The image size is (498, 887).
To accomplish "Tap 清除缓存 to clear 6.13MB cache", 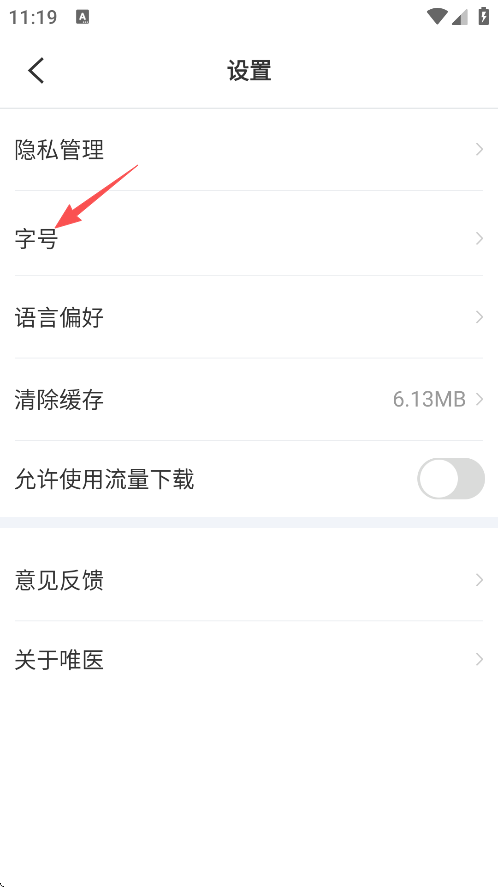I will [249, 399].
